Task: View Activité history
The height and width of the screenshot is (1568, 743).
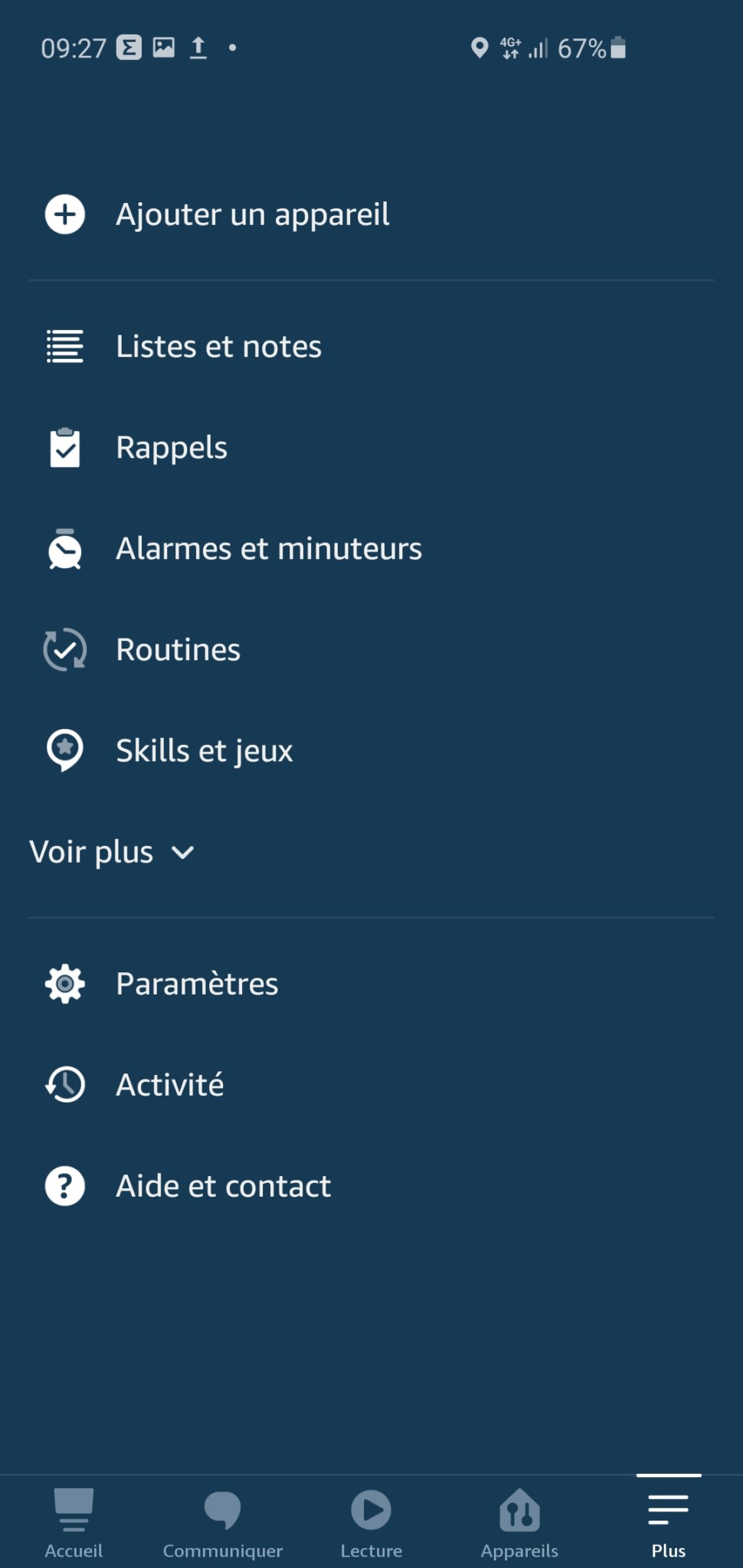Action: (169, 1085)
